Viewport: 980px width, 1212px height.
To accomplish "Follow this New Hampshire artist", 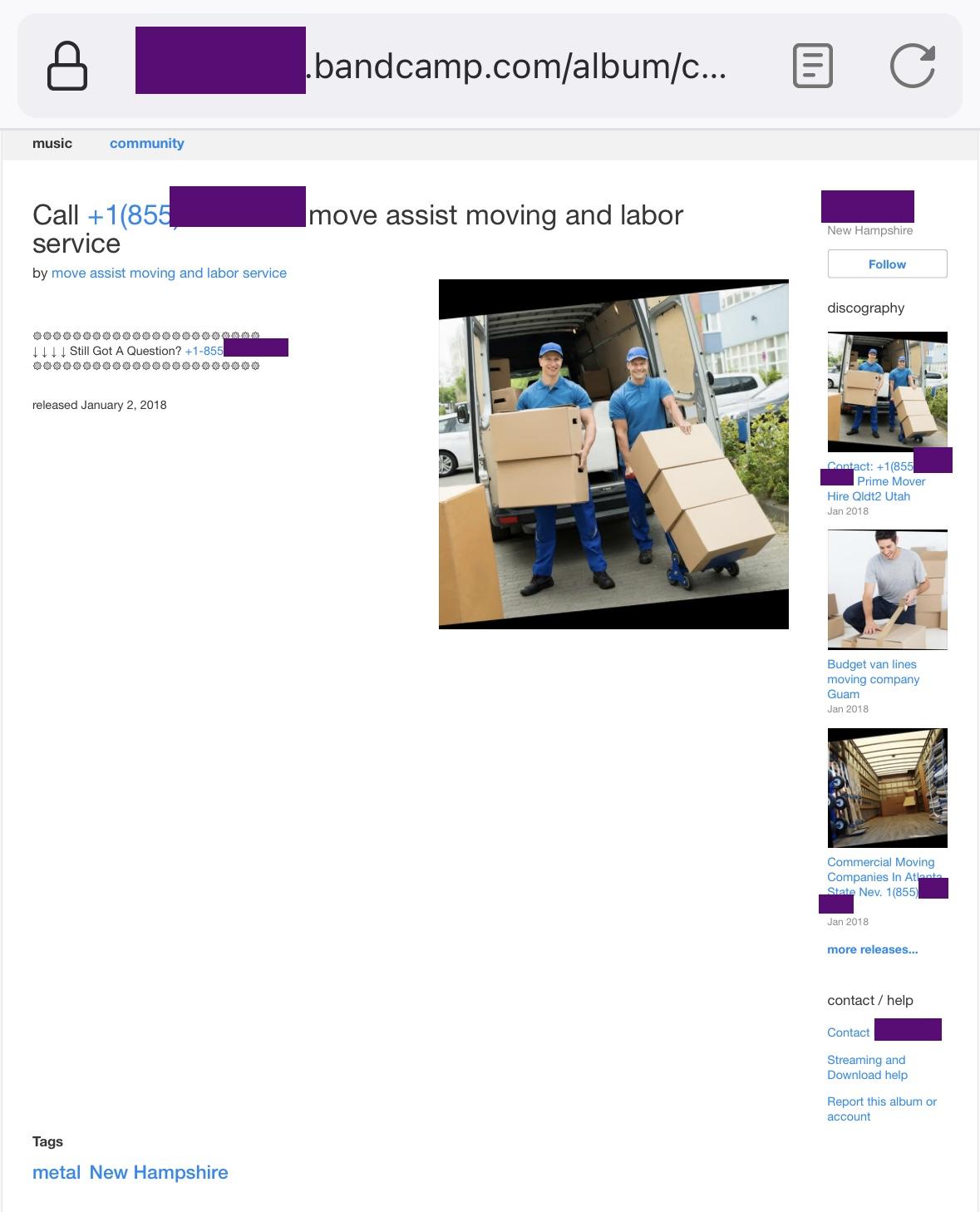I will 887,264.
